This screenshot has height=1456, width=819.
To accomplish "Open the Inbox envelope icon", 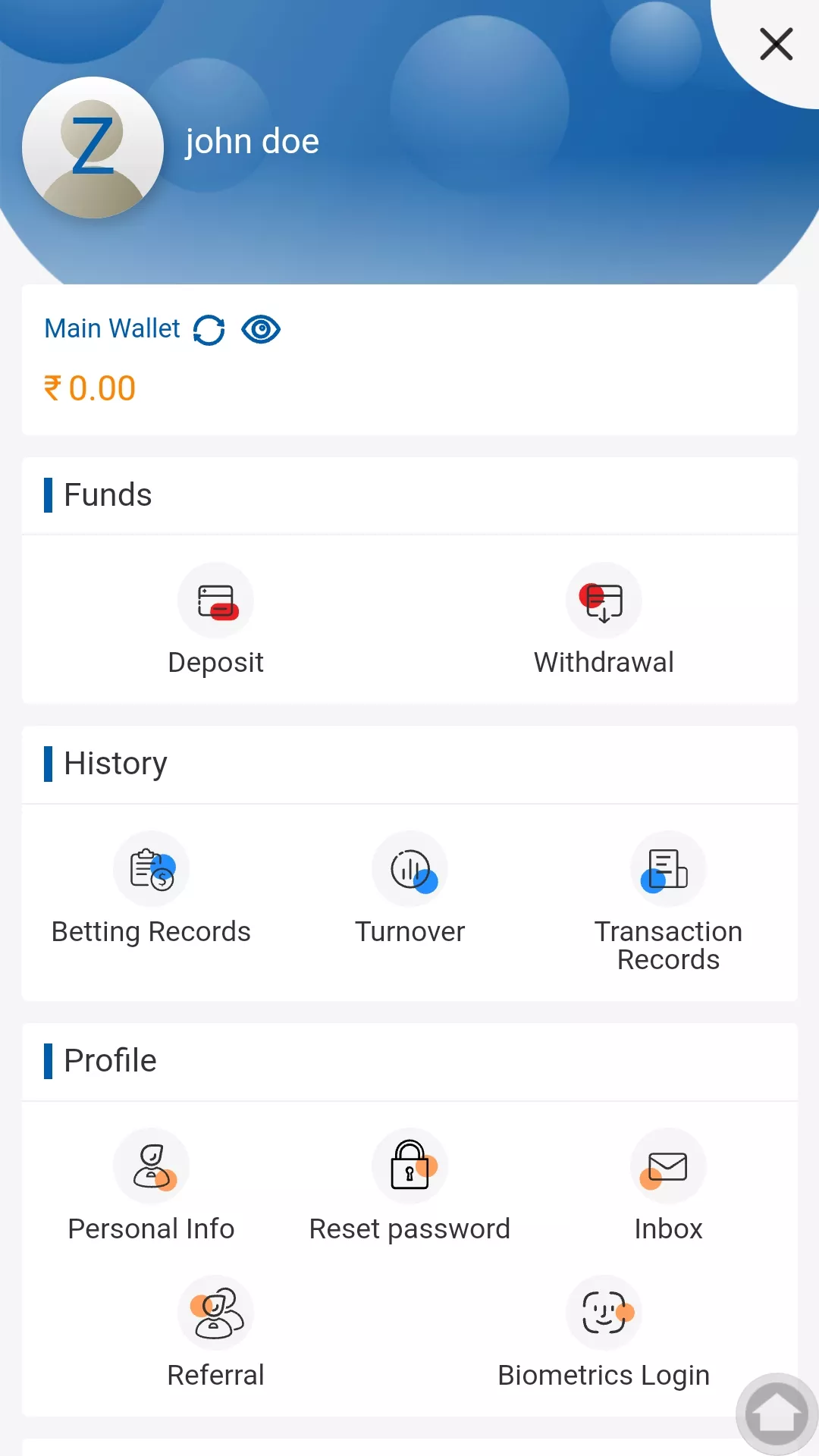I will pos(668,1166).
